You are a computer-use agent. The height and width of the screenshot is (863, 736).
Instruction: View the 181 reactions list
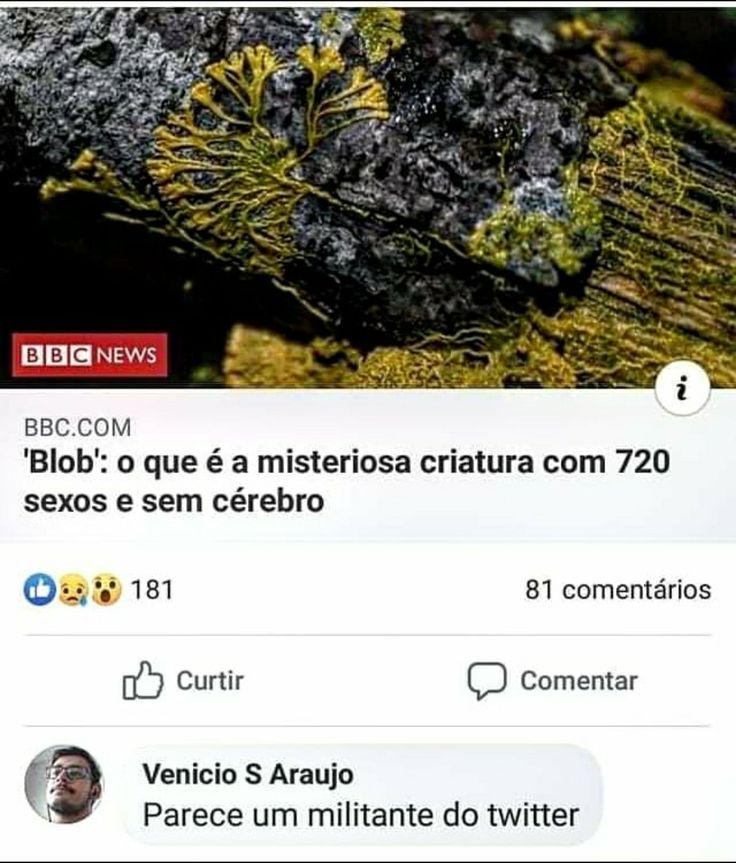coord(98,590)
